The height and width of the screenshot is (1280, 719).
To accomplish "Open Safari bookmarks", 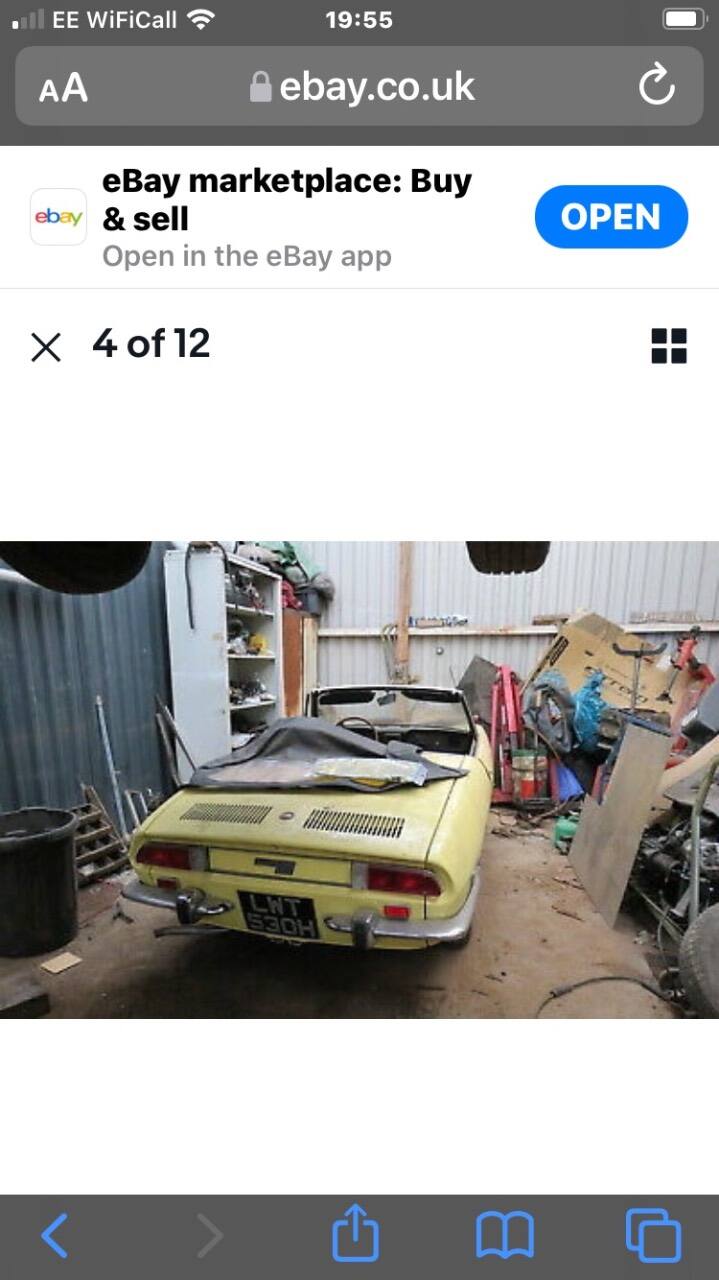I will click(505, 1237).
